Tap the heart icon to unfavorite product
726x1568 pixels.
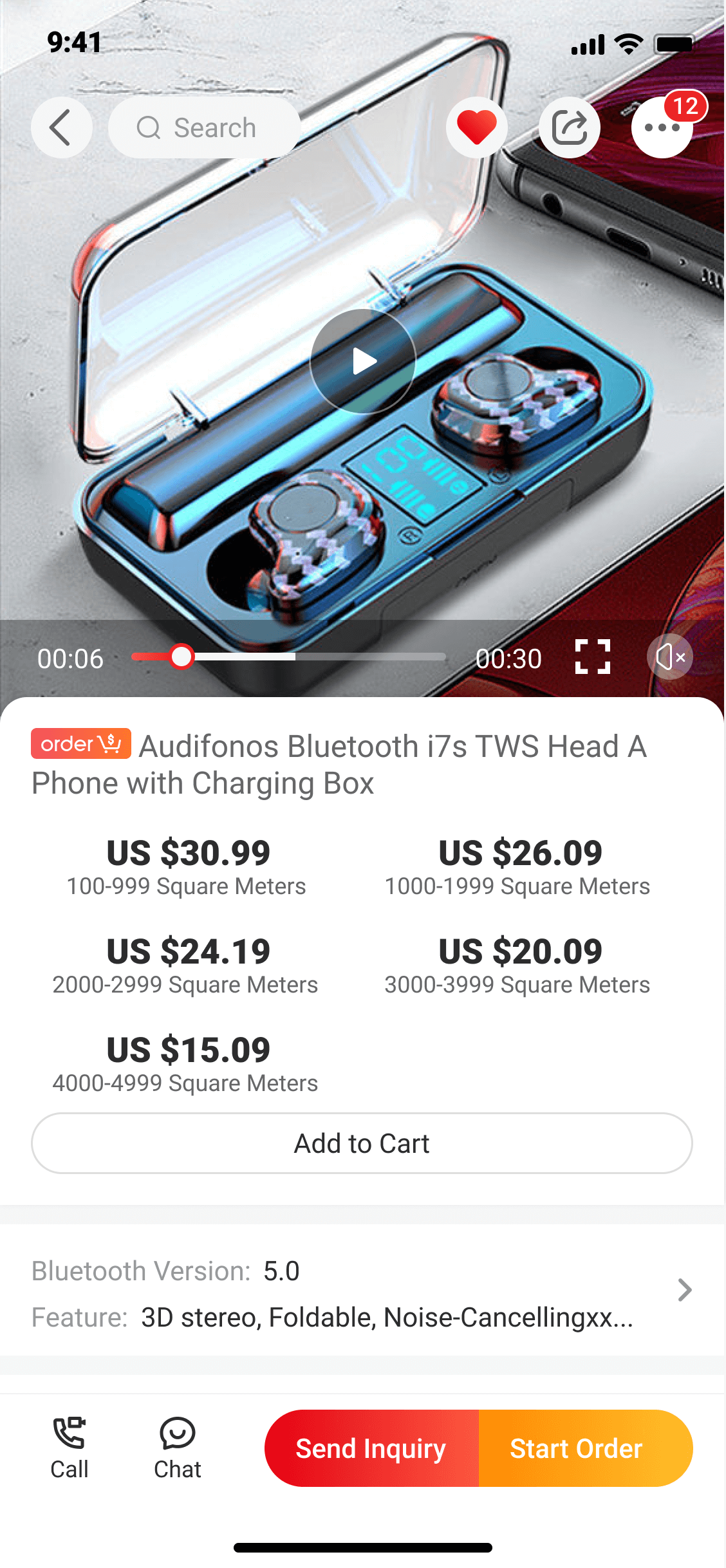click(x=476, y=127)
